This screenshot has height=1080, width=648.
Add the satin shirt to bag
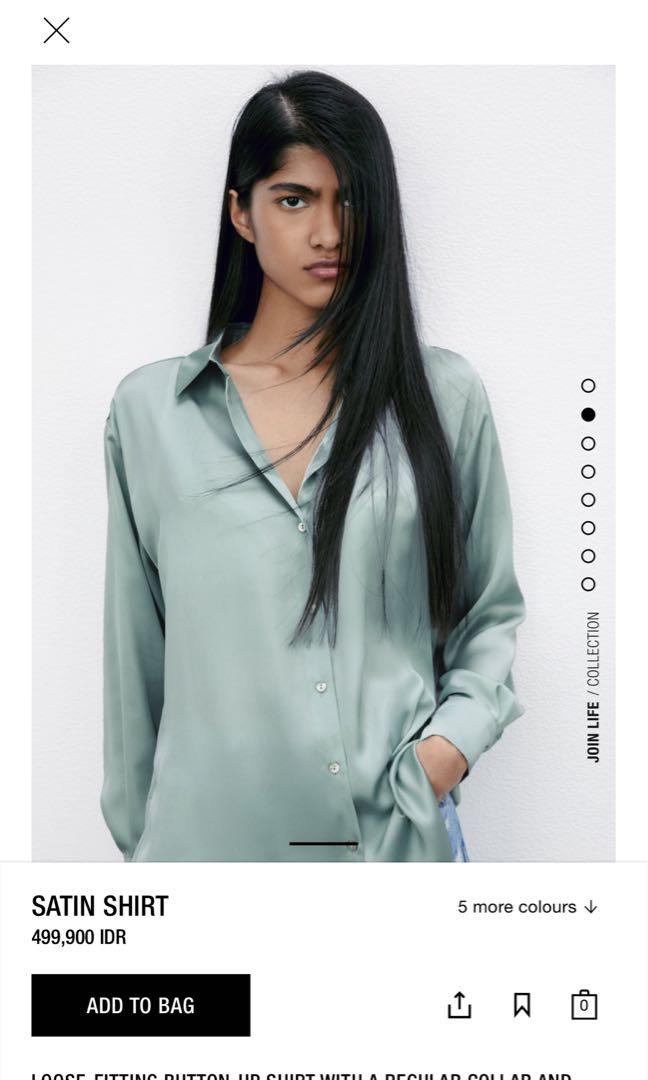(141, 1005)
